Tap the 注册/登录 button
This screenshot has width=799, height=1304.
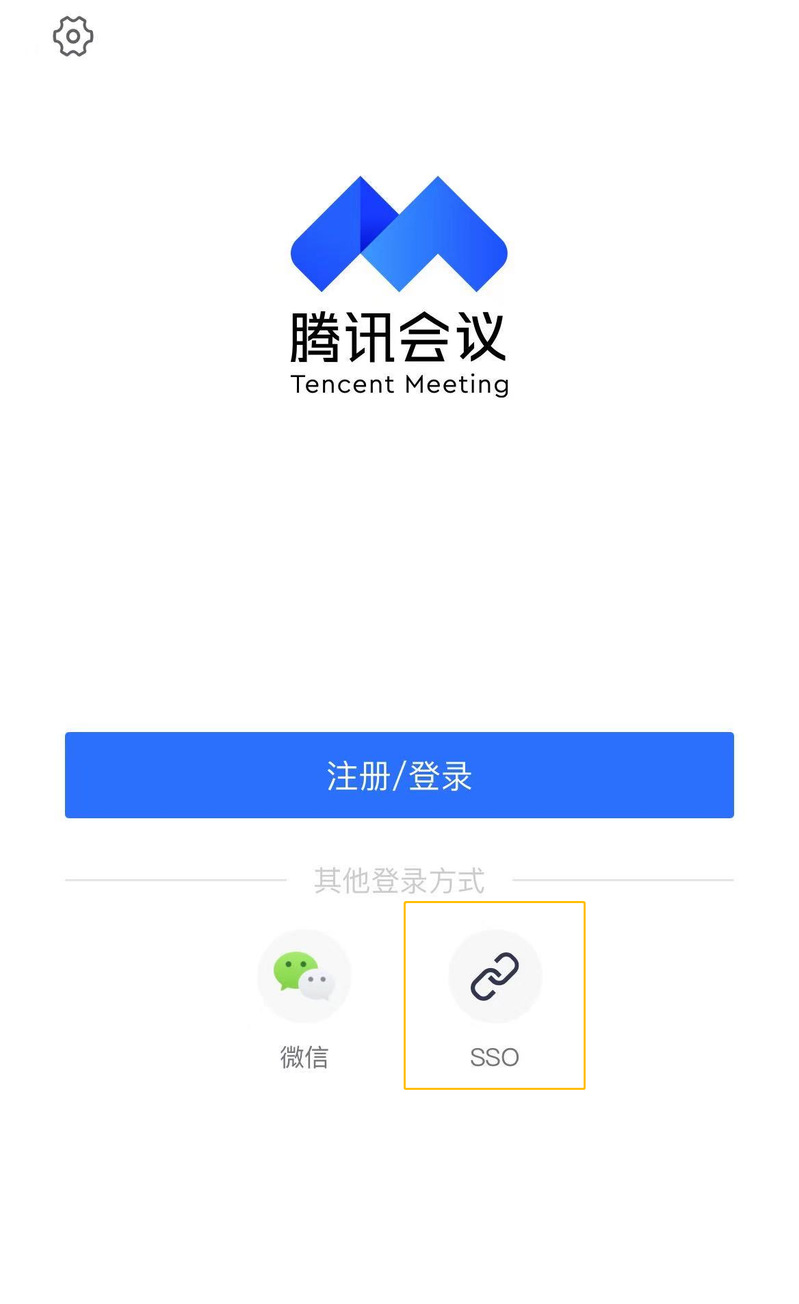click(x=399, y=775)
